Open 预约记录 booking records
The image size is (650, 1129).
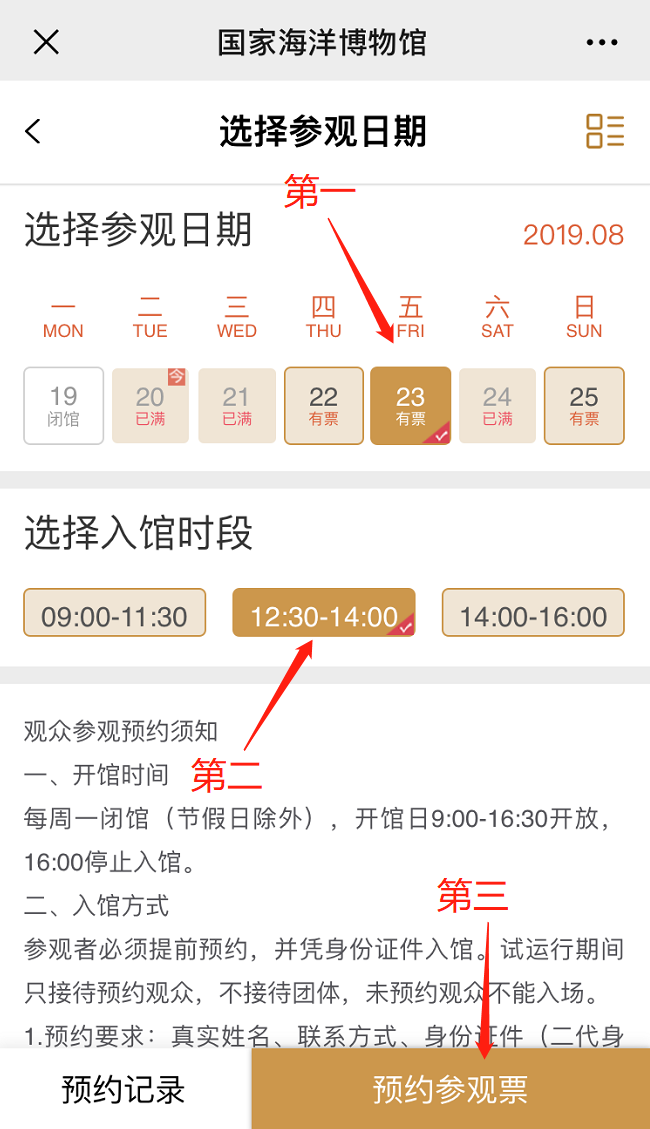124,1089
